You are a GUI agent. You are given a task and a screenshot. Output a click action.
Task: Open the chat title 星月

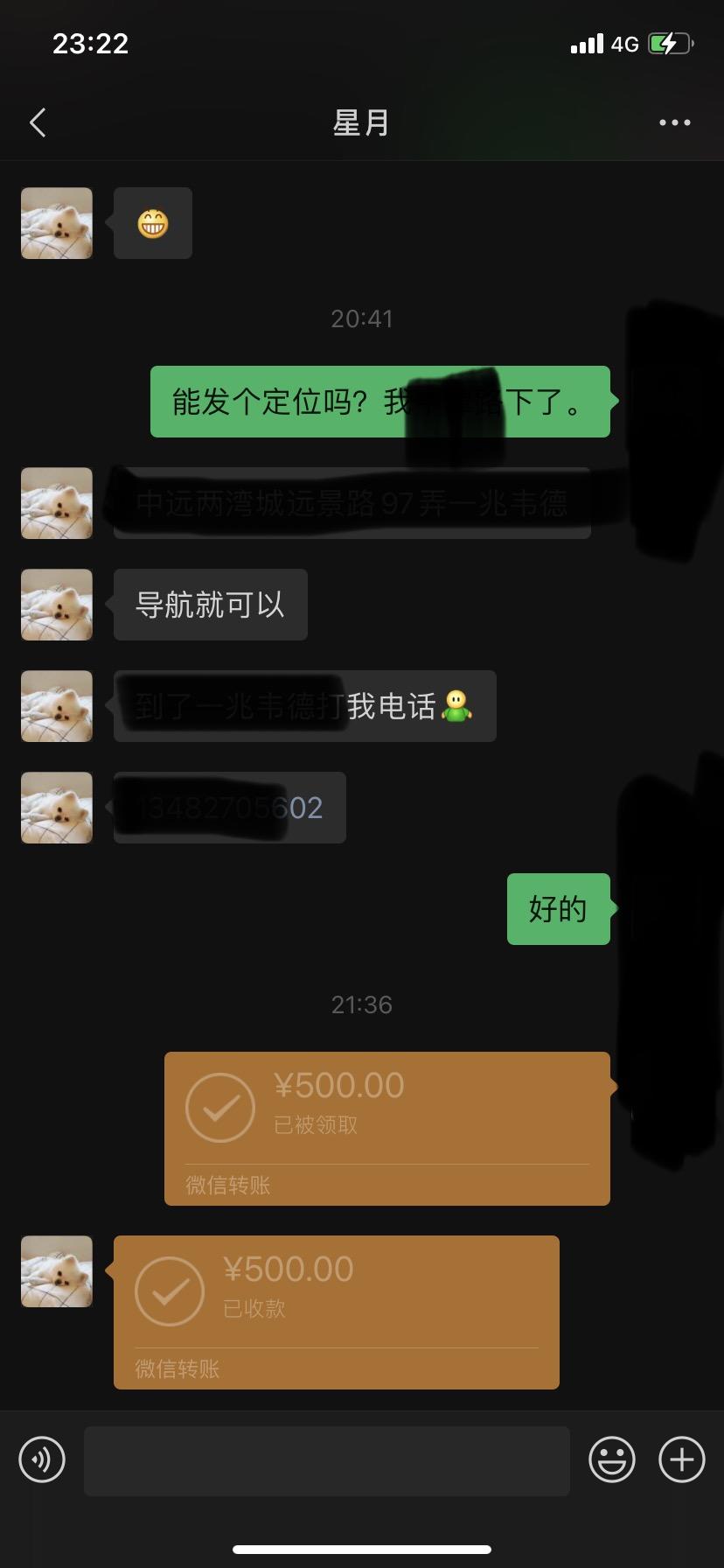pos(361,122)
